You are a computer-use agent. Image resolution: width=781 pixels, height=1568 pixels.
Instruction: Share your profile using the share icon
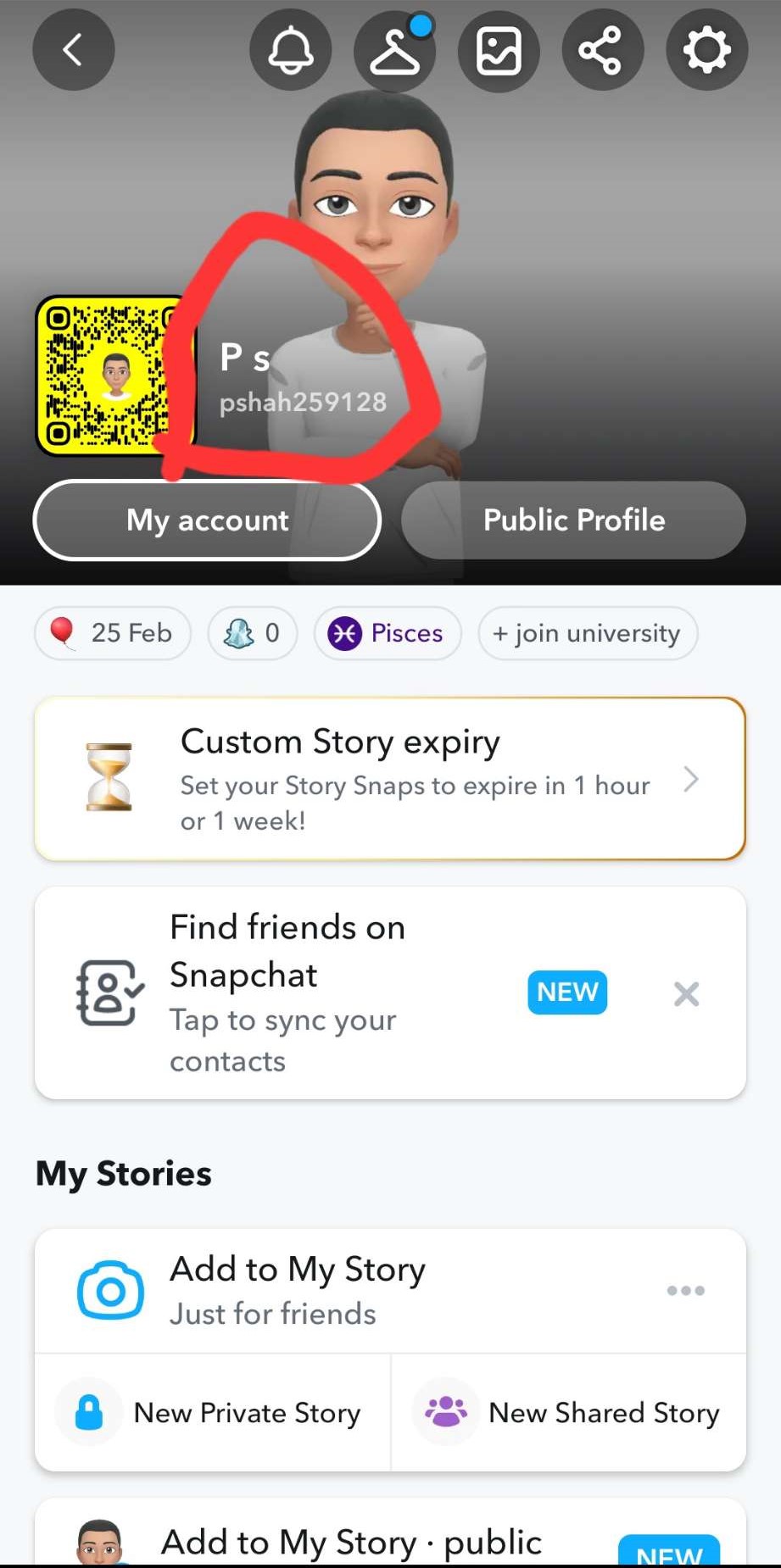click(x=603, y=50)
